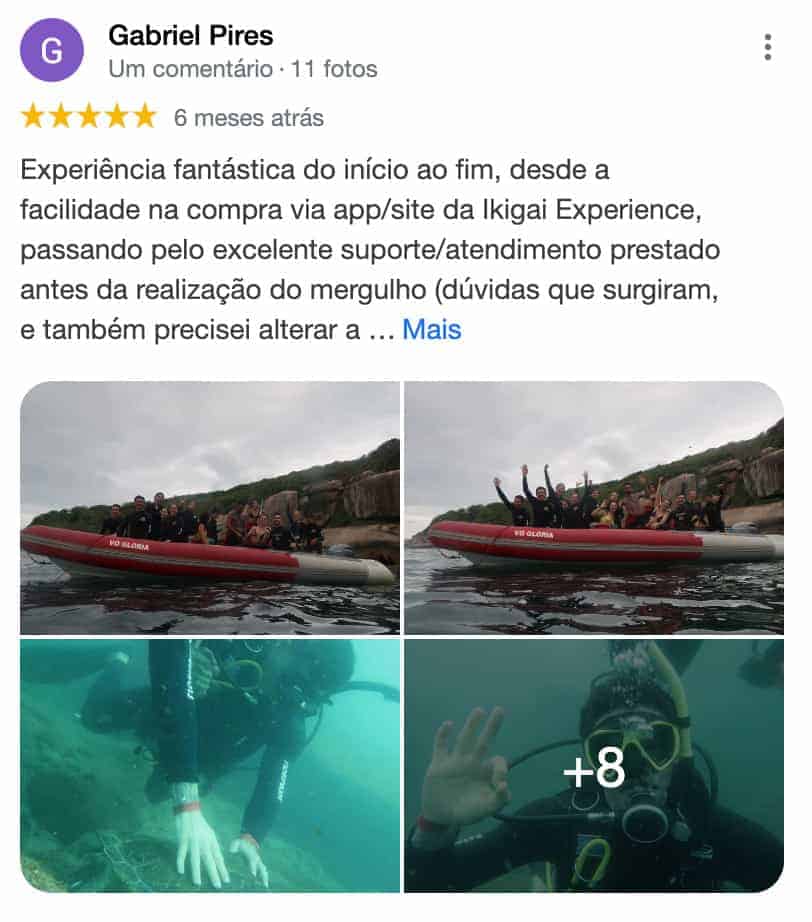Open the boat photo with waving people
The height and width of the screenshot is (922, 812).
pyautogui.click(x=594, y=507)
